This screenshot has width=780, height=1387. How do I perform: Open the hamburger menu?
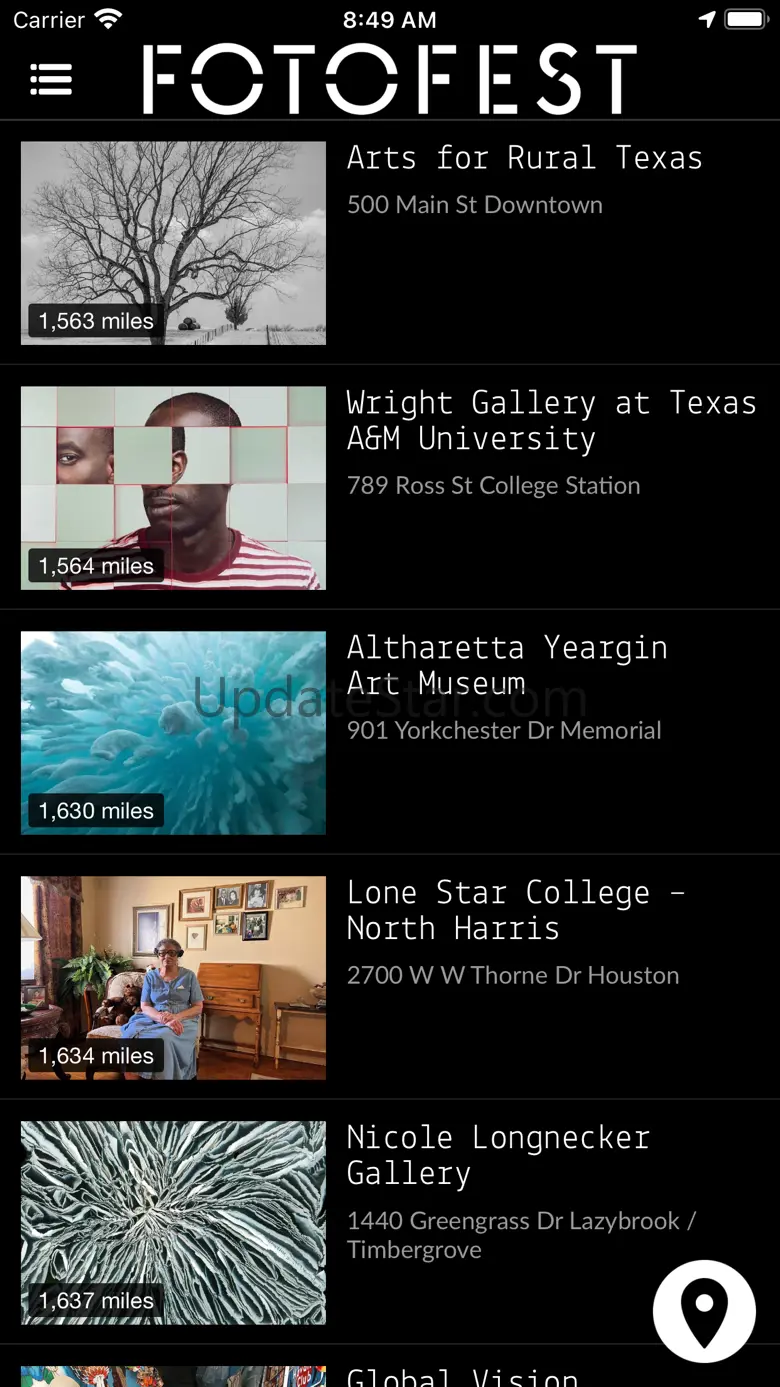pos(51,79)
